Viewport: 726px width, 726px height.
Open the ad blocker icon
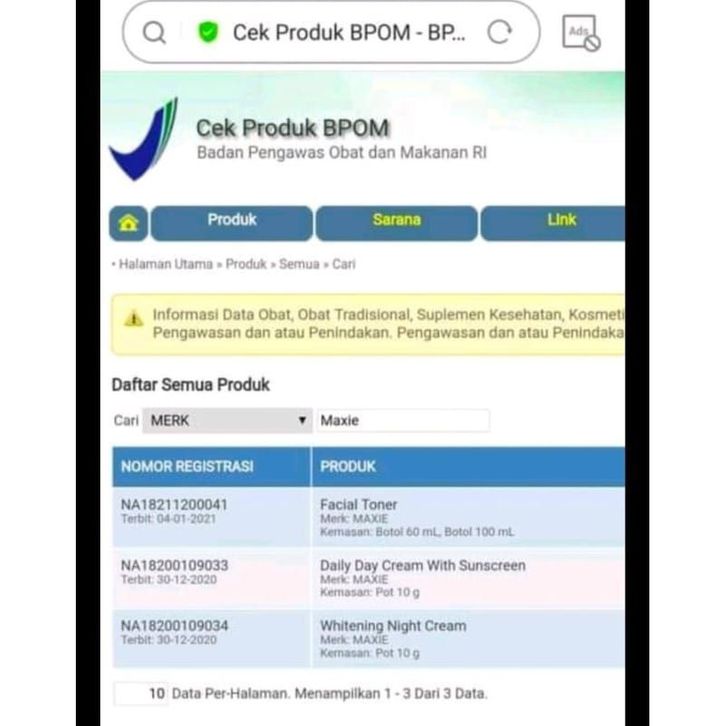(x=582, y=33)
